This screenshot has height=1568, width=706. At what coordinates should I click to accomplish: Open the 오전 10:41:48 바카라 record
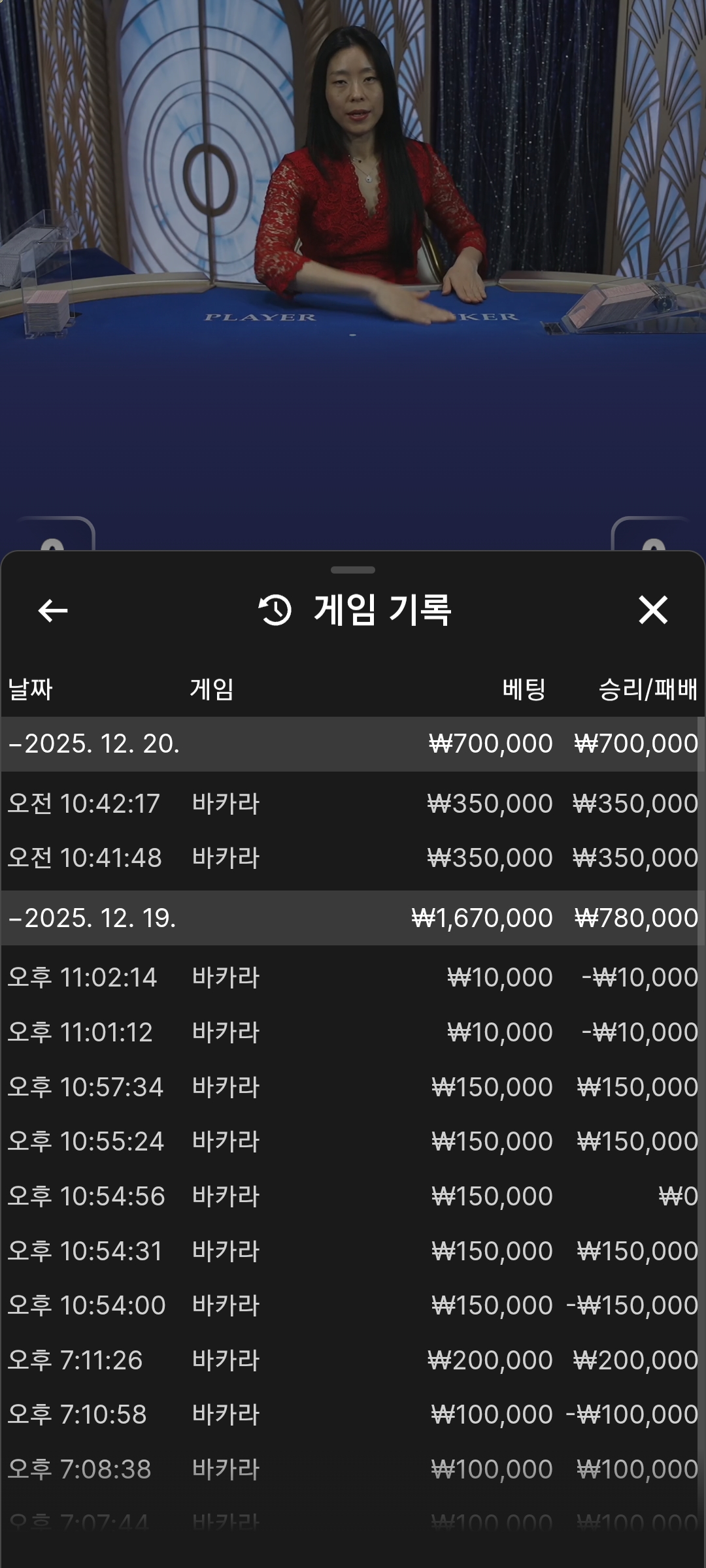coord(353,858)
